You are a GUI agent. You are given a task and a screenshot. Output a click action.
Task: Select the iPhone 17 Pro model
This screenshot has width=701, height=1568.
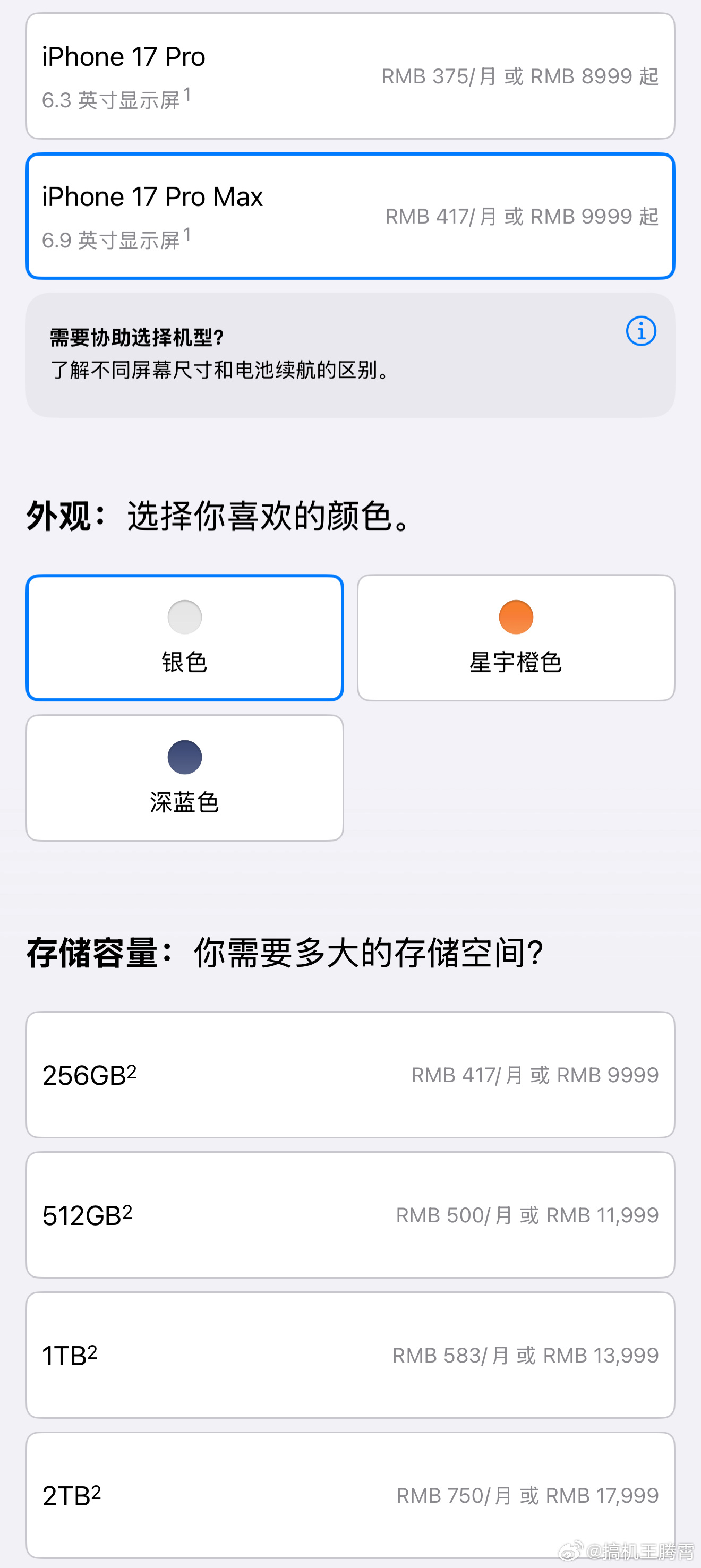pyautogui.click(x=350, y=76)
